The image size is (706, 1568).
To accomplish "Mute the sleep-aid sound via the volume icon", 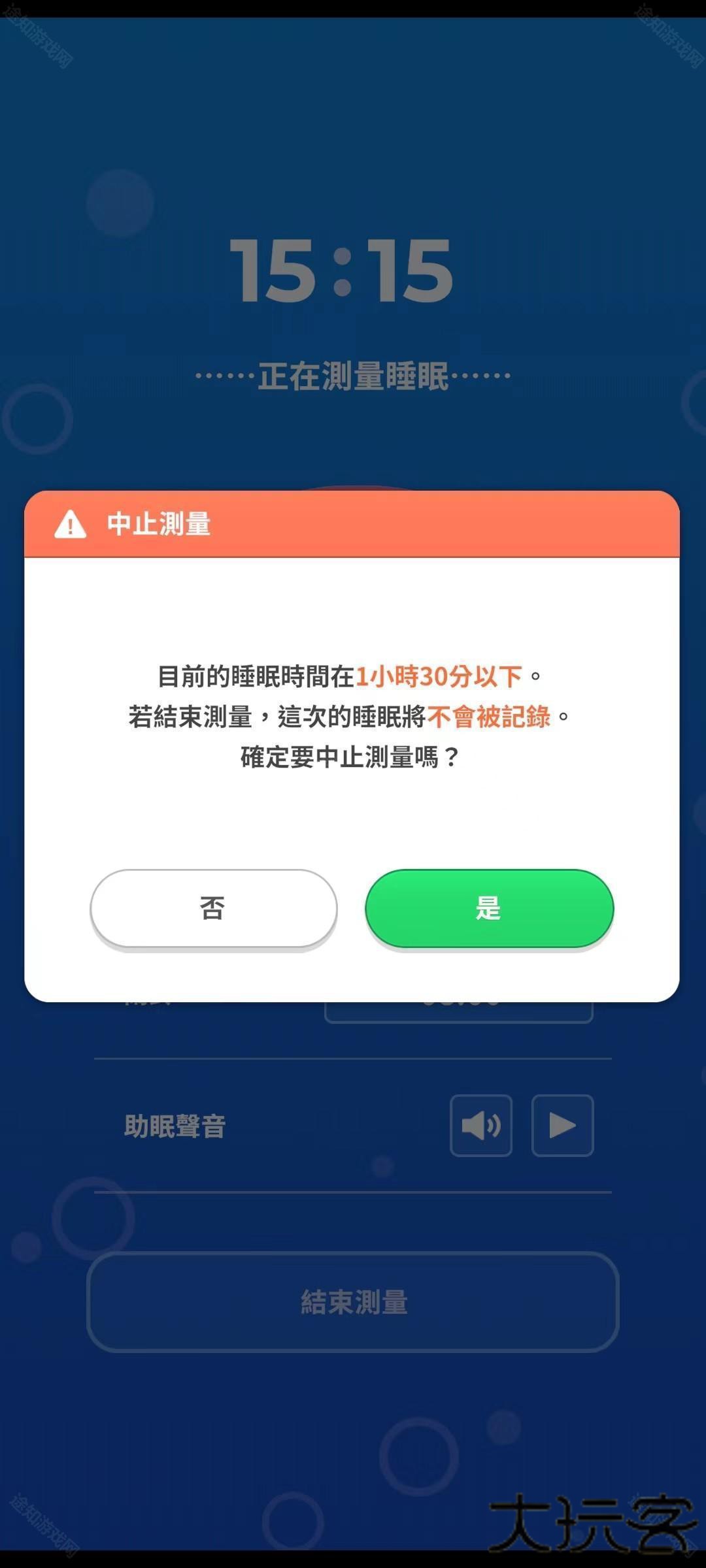I will pos(481,1126).
